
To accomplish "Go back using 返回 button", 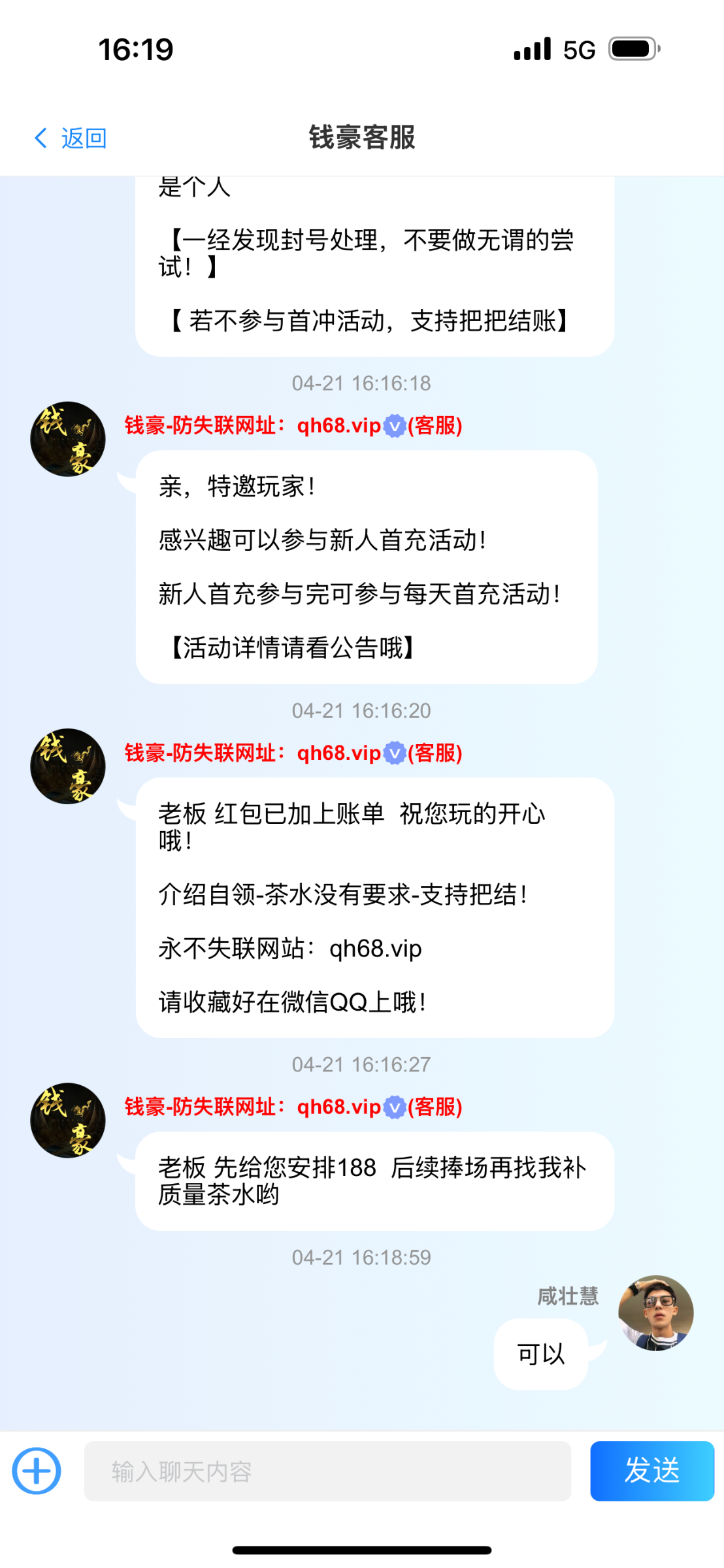I will click(x=71, y=139).
